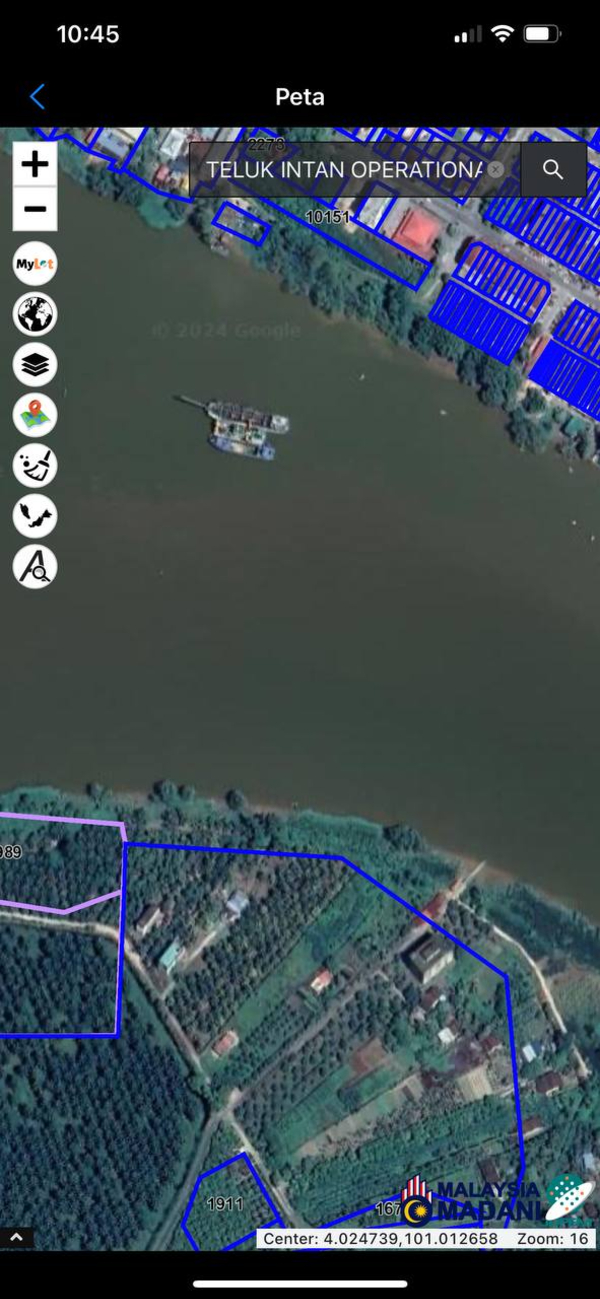The image size is (600, 1299).
Task: Run search with the magnifier button
Action: (x=553, y=170)
